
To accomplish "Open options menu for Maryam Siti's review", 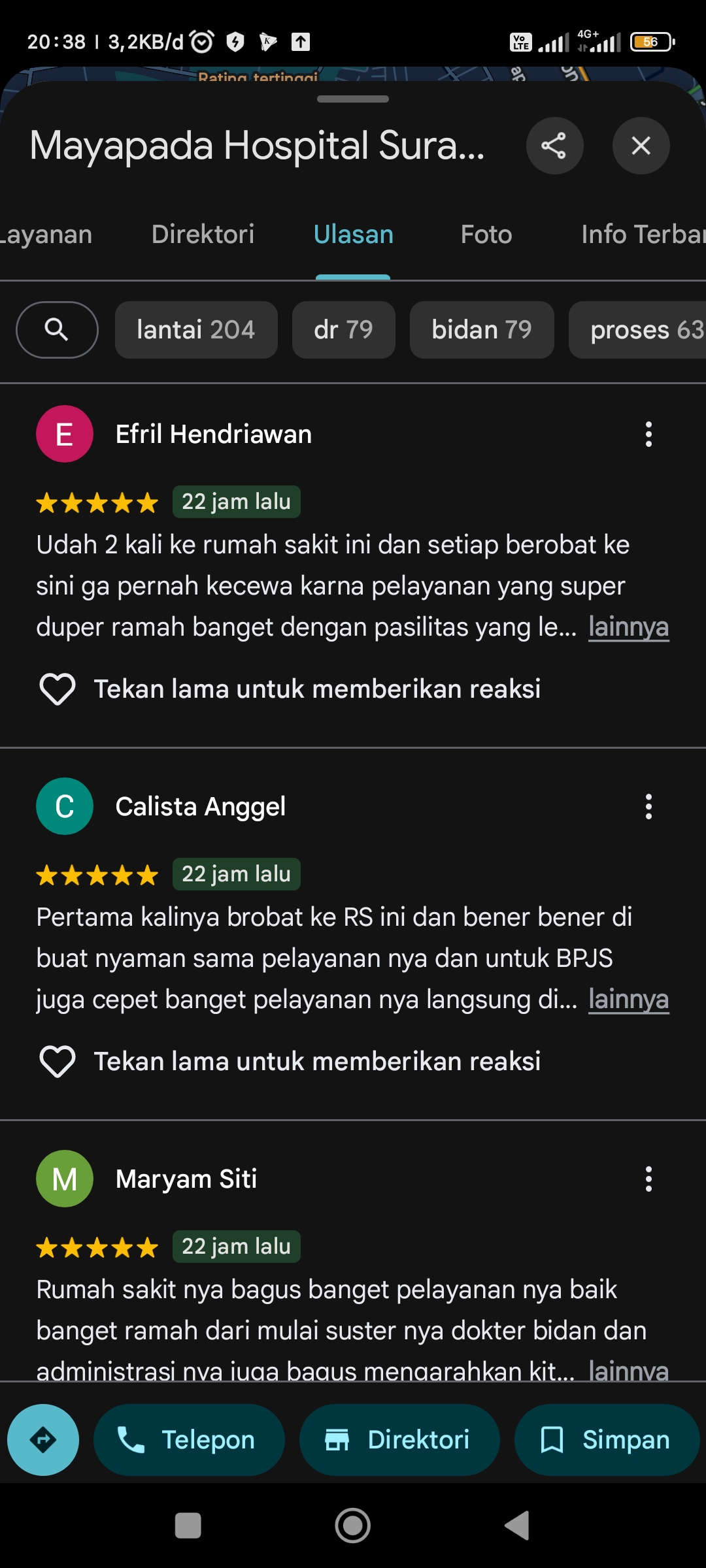I will [x=648, y=1179].
